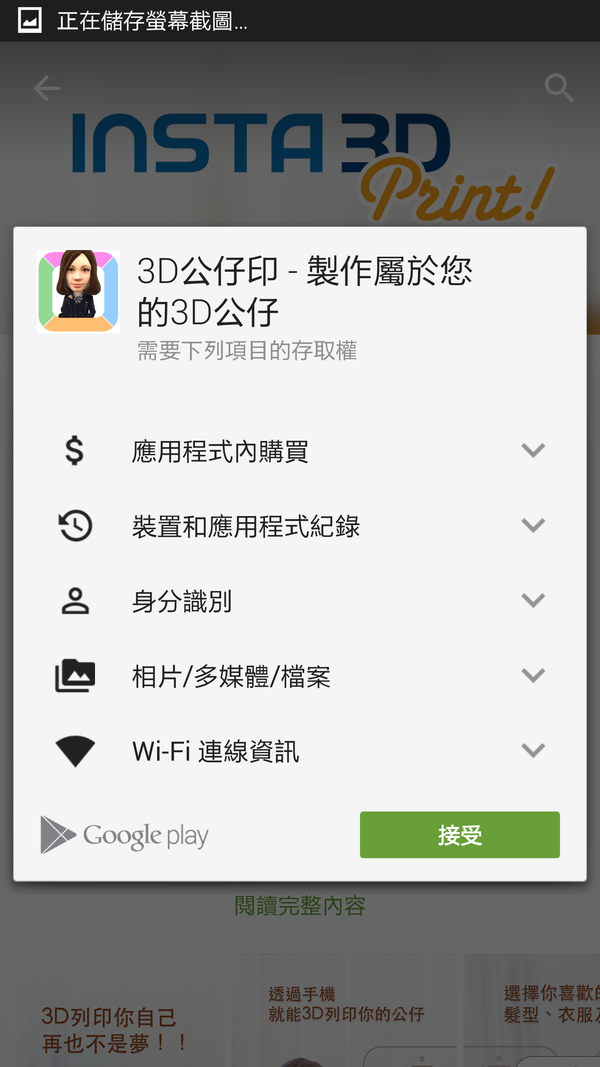
Task: Expand Wi-Fi 連線資訊 permission details
Action: (533, 751)
